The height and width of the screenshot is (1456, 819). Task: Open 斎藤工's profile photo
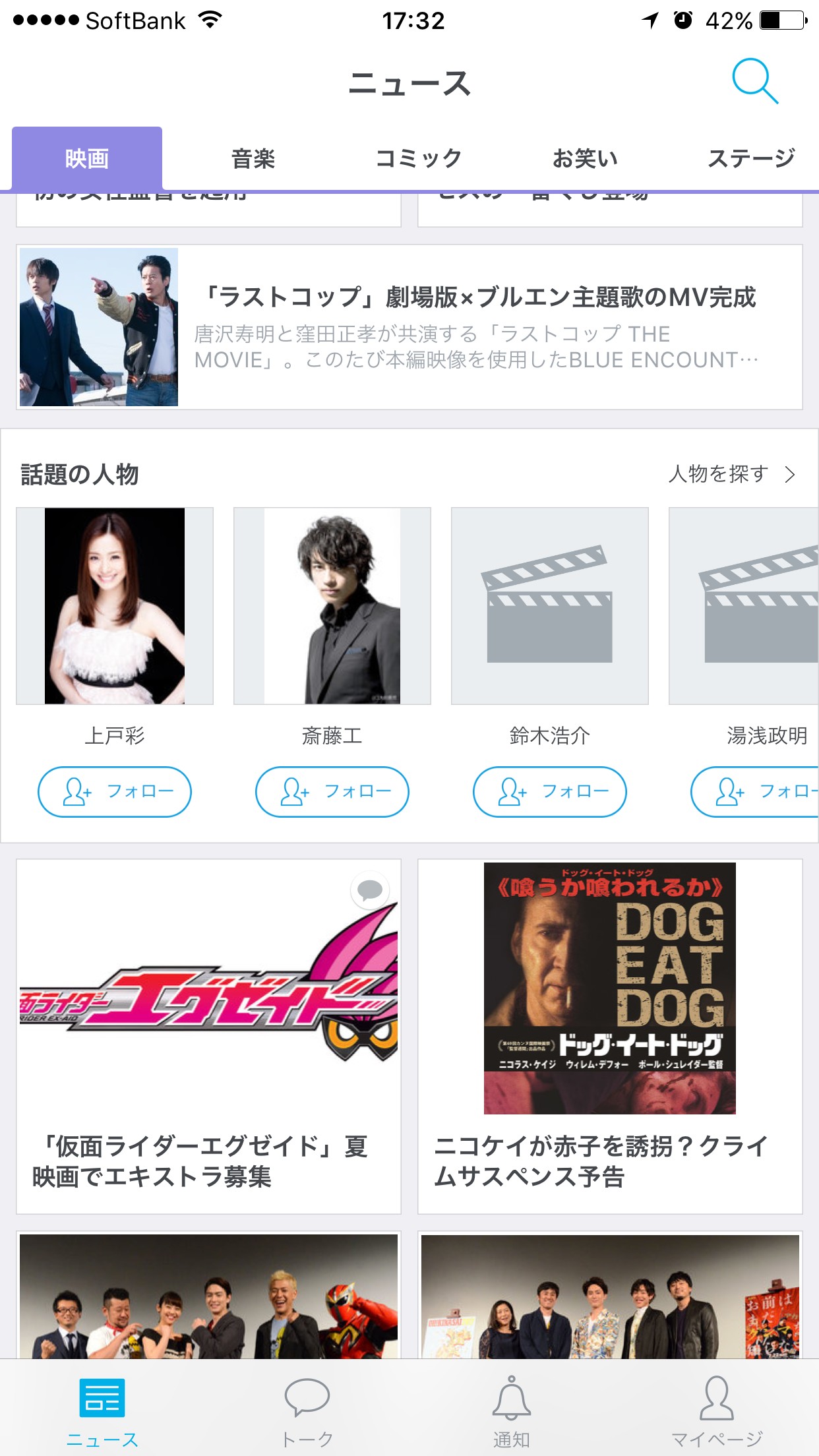click(x=332, y=605)
